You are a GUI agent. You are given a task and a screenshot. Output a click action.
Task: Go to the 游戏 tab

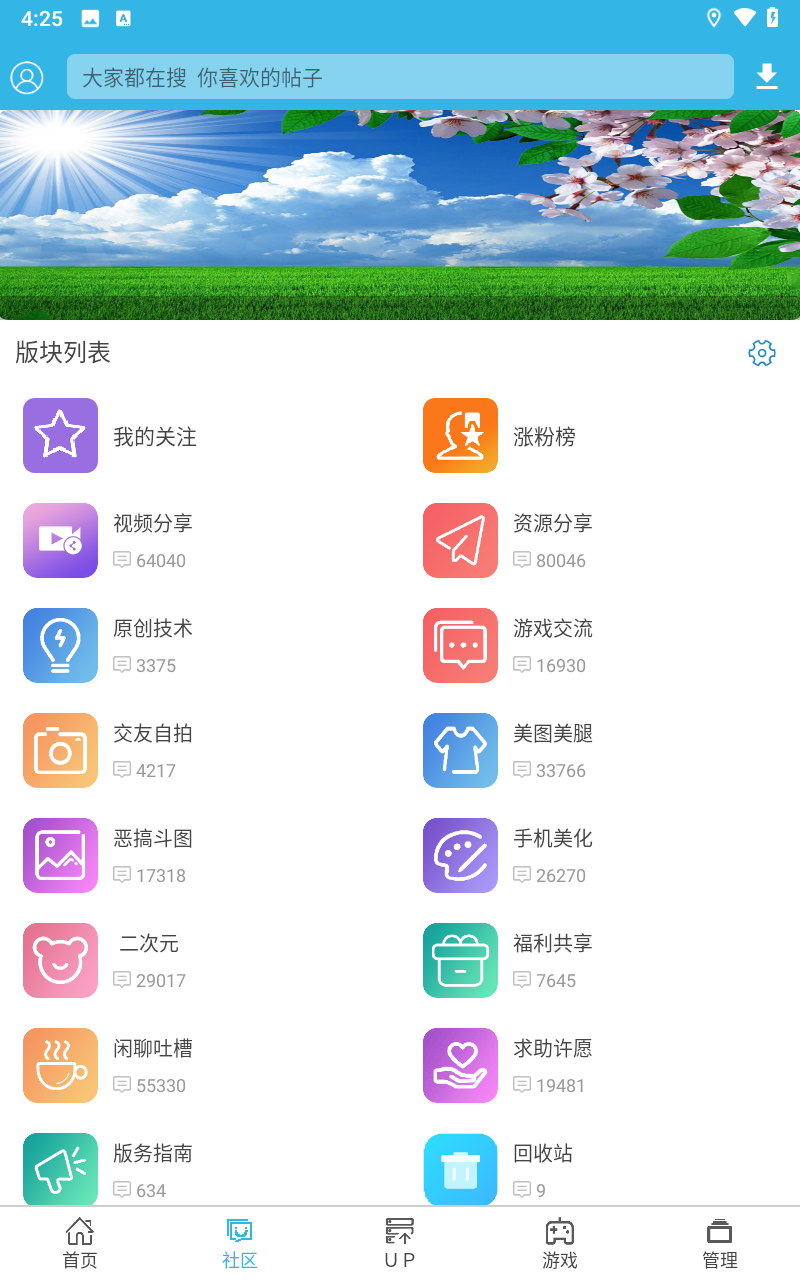click(560, 1243)
